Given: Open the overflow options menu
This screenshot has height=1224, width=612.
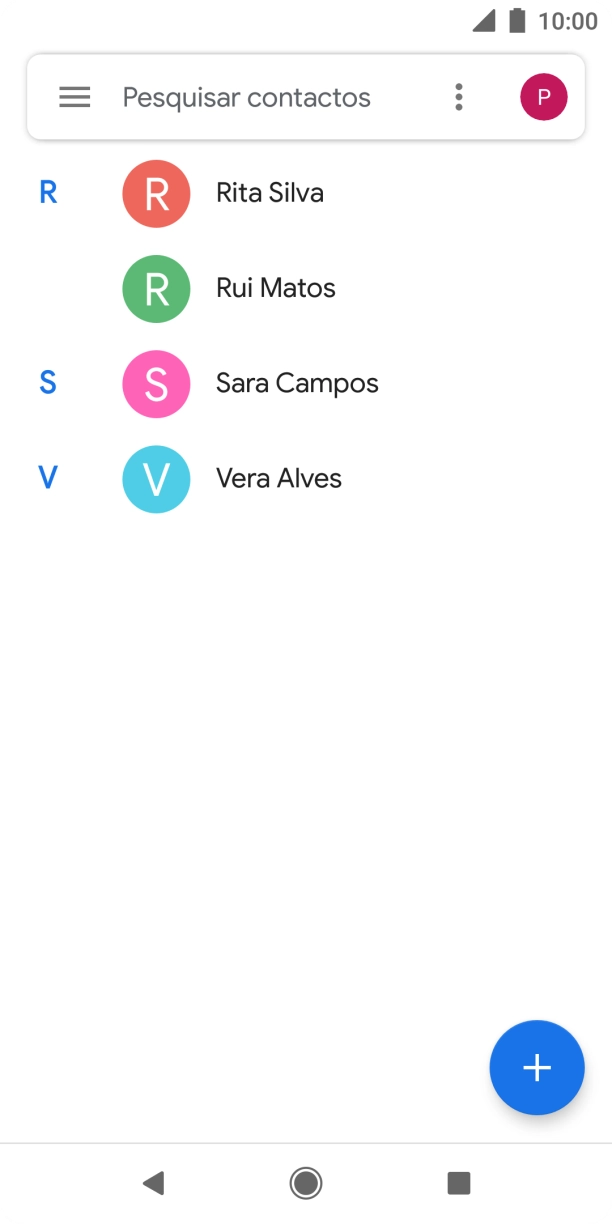Looking at the screenshot, I should [459, 97].
